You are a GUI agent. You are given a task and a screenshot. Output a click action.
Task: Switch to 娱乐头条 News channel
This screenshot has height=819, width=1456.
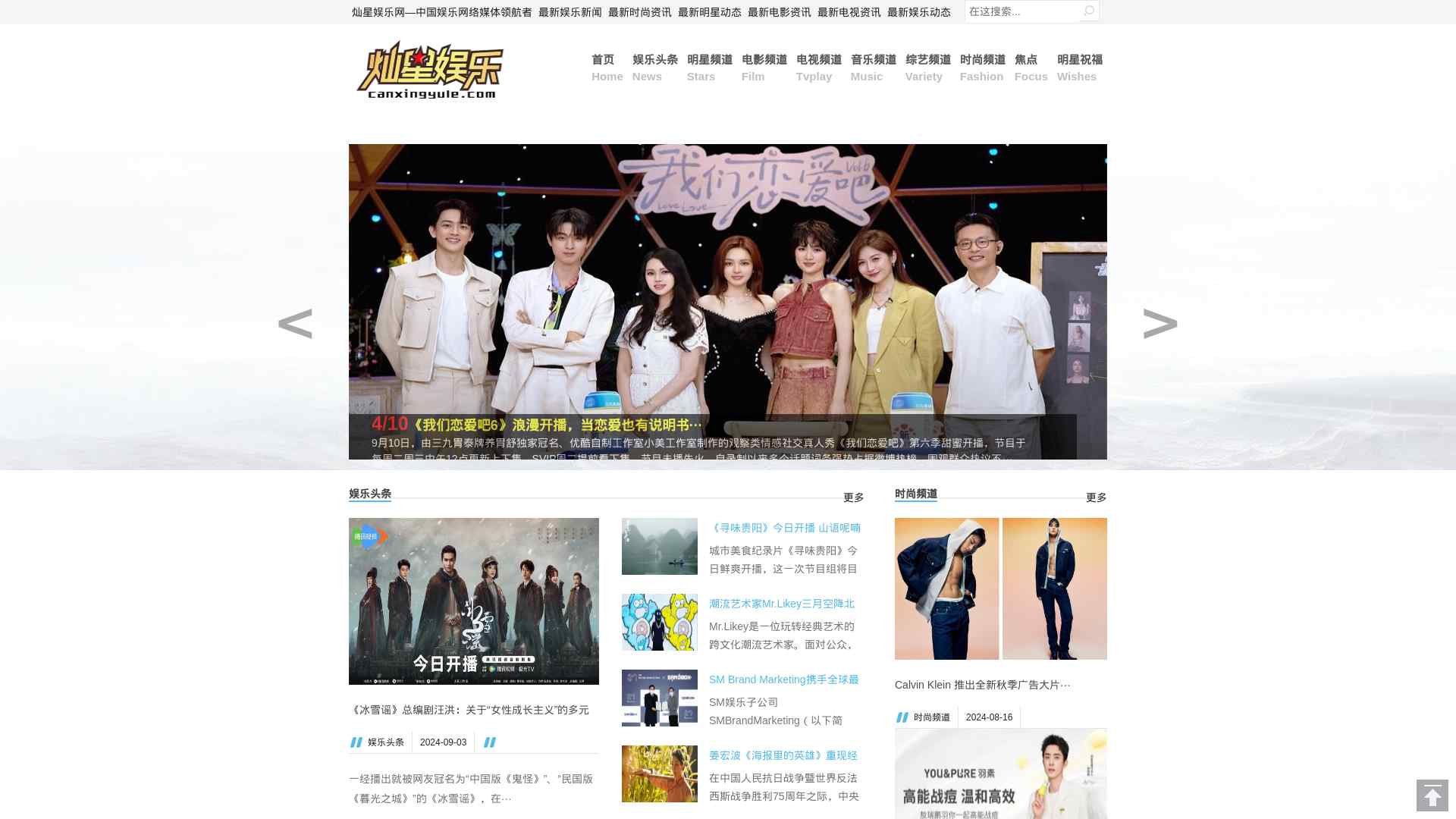pos(654,67)
